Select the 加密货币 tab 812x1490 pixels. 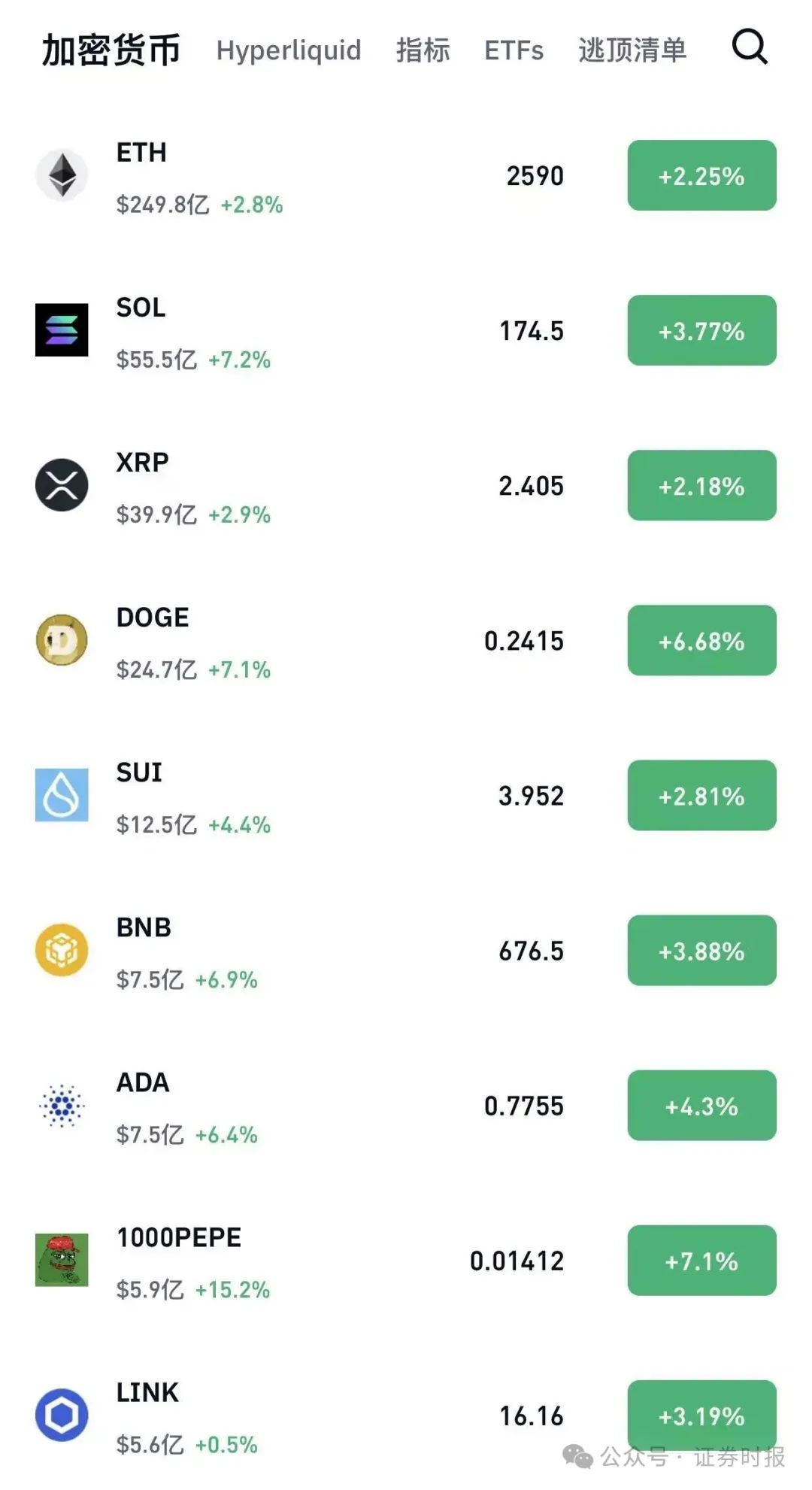[x=111, y=50]
